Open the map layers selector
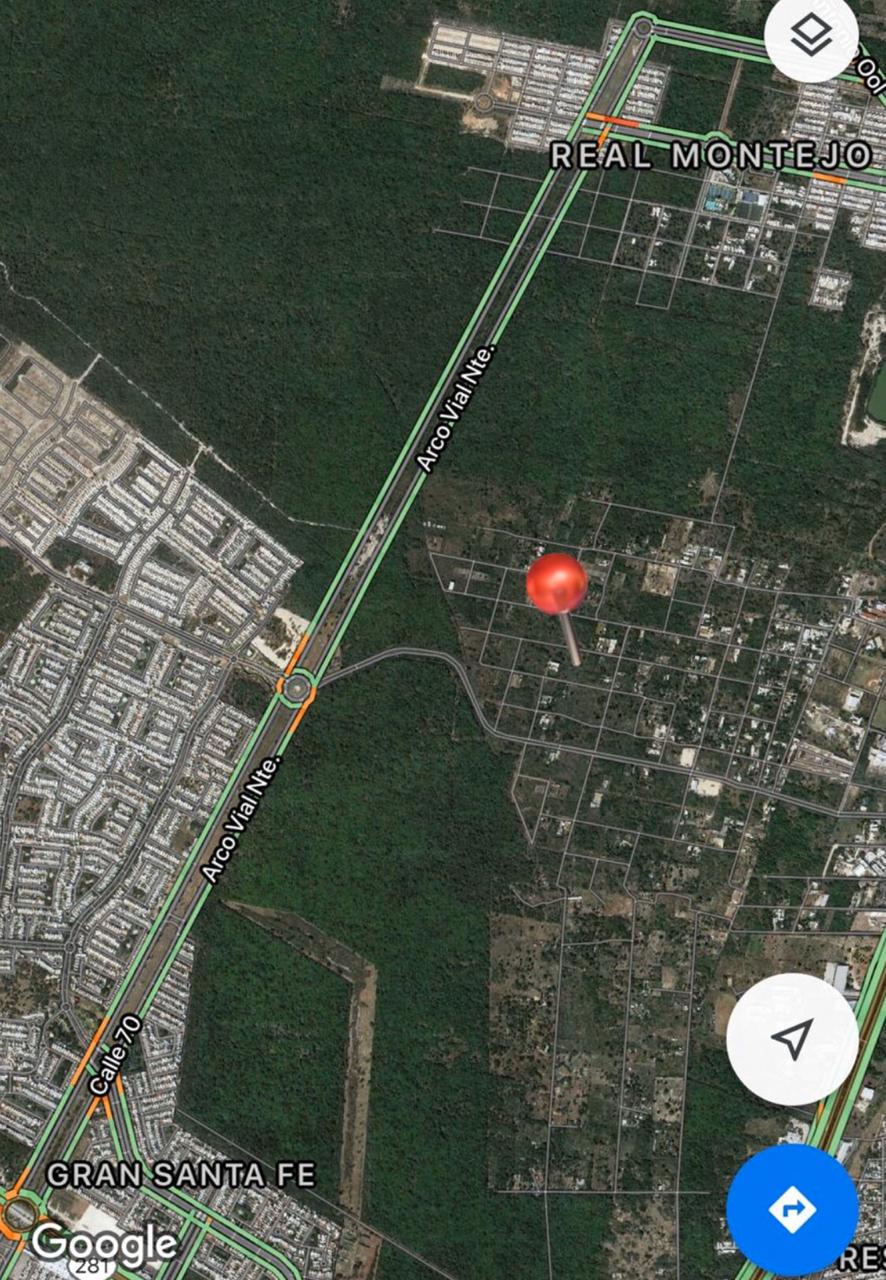The height and width of the screenshot is (1280, 886). tap(811, 37)
